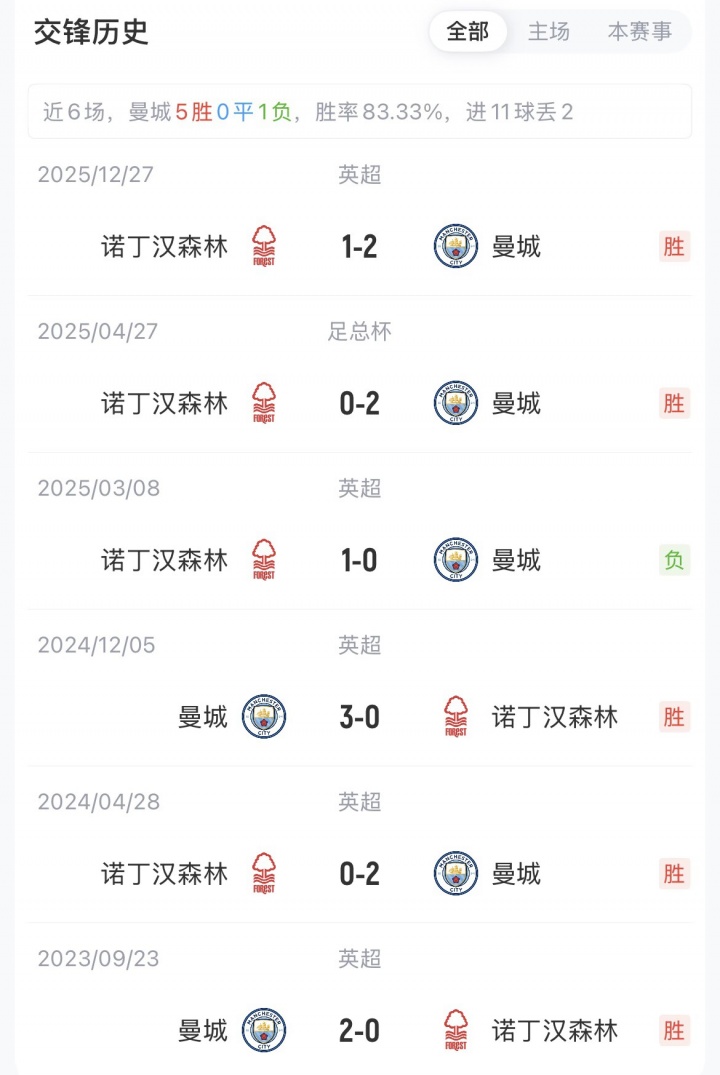
Task: Open the 2023/09/23 match, score 2-0
Action: pyautogui.click(x=359, y=1030)
